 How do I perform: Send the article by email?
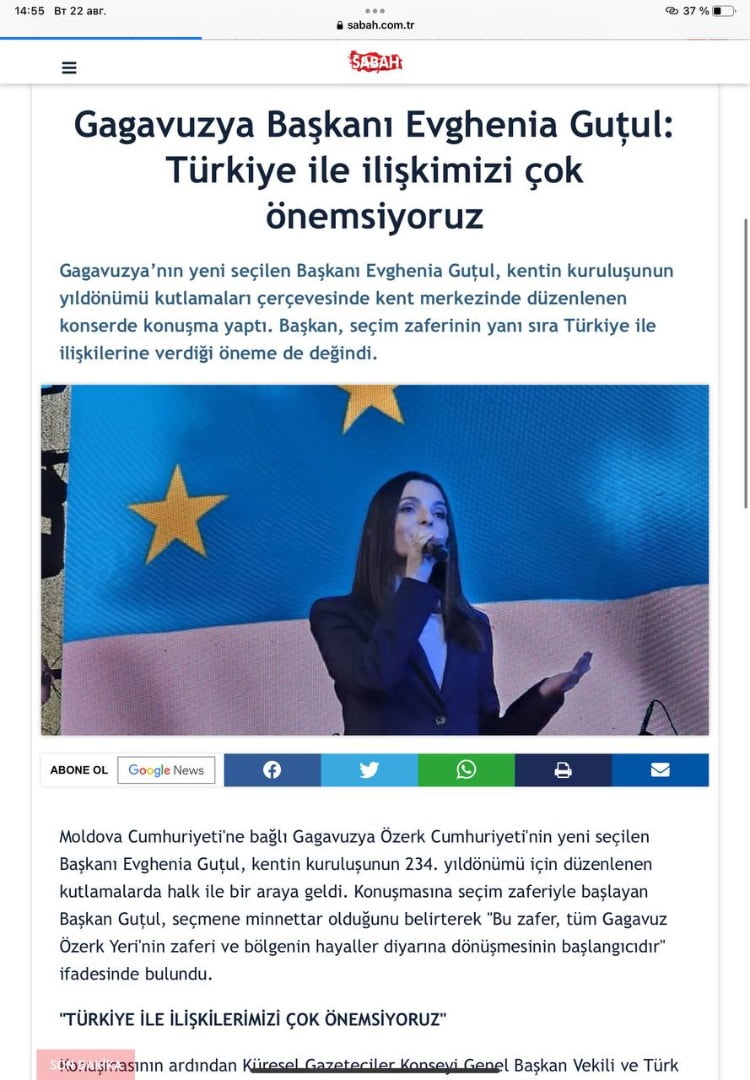click(660, 770)
